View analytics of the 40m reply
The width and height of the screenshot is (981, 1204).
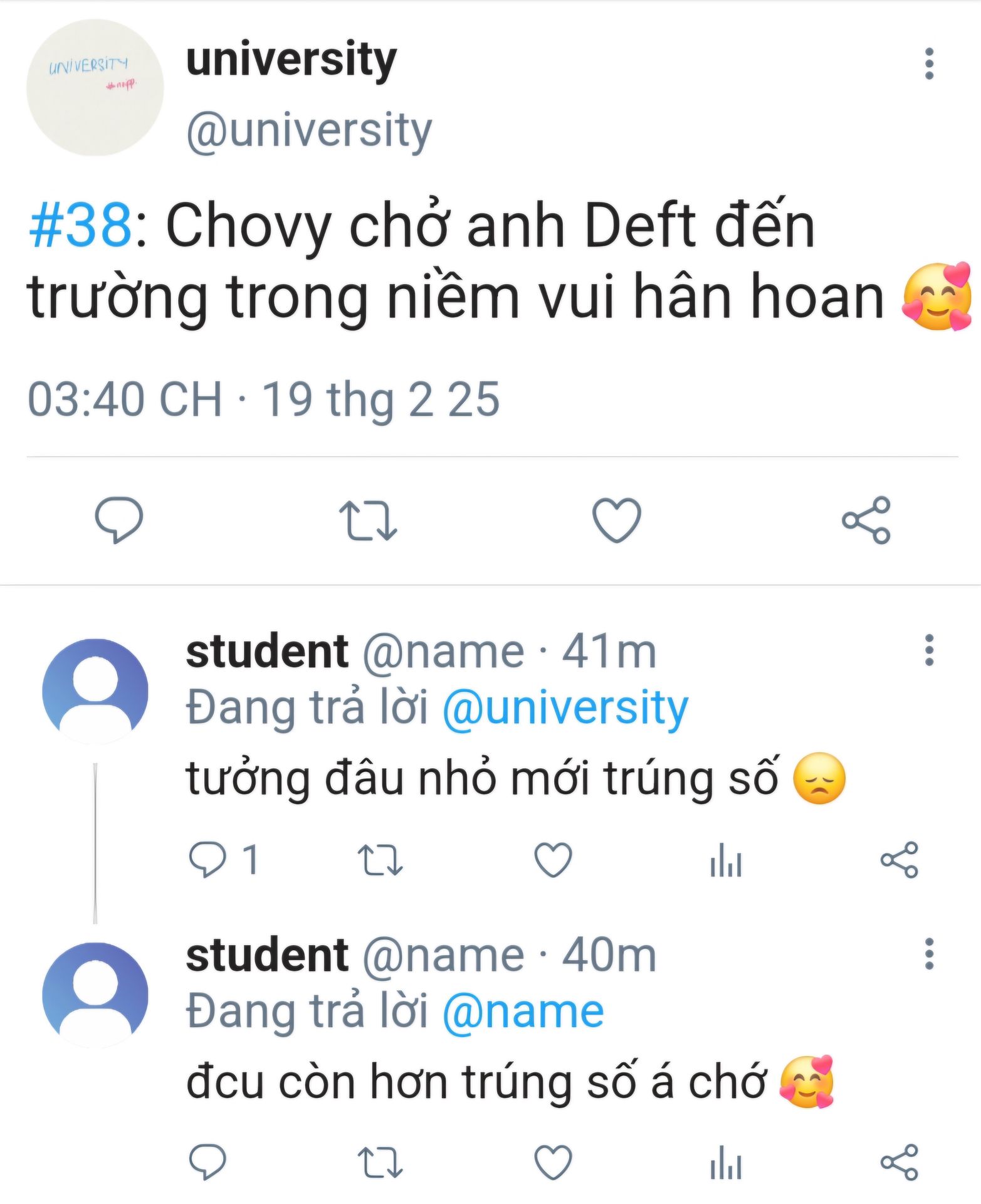(726, 1162)
